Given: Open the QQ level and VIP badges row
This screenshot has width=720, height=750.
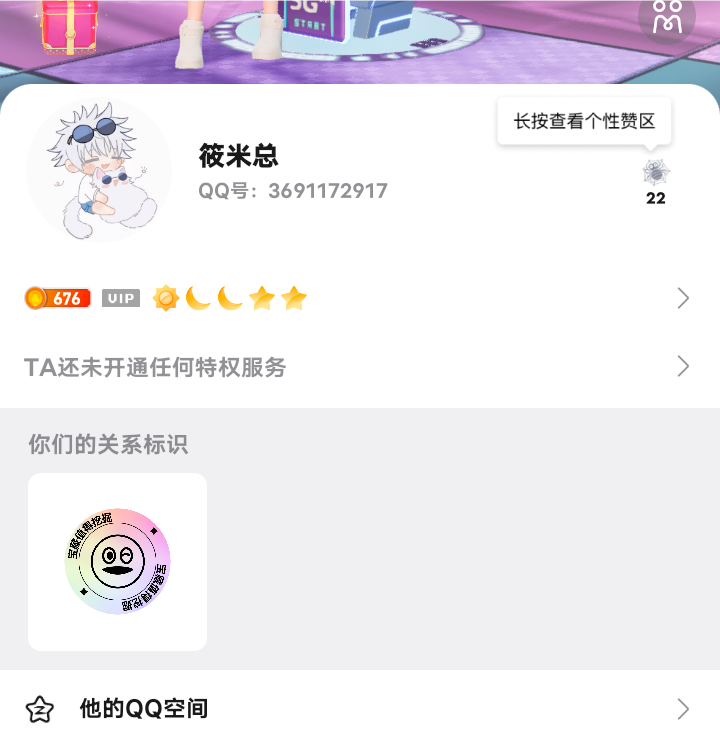Looking at the screenshot, I should point(360,298).
